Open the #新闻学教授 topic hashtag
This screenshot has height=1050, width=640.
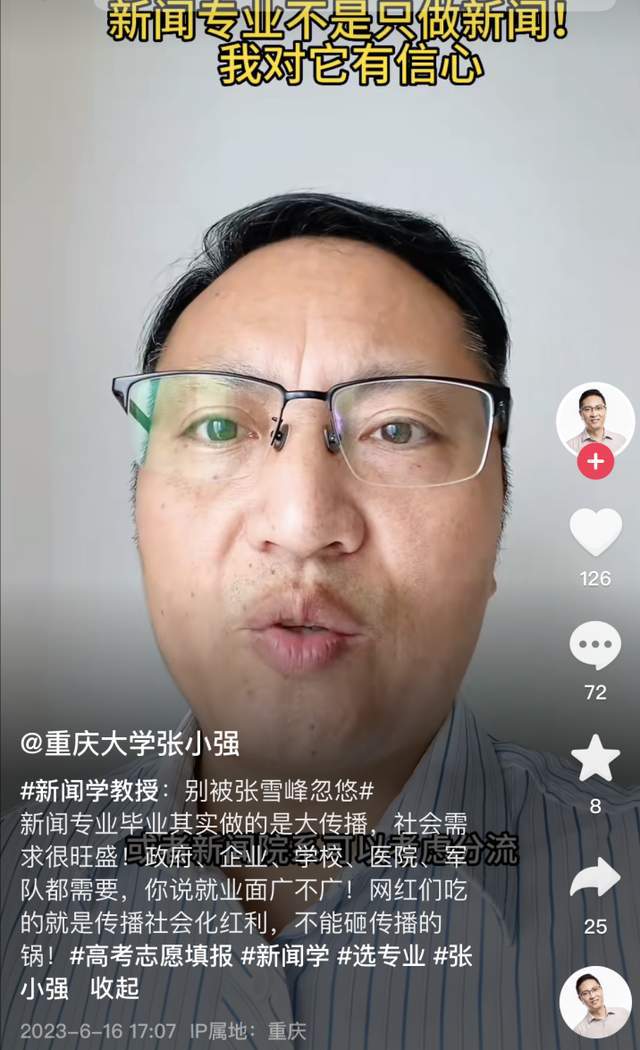click(x=90, y=791)
